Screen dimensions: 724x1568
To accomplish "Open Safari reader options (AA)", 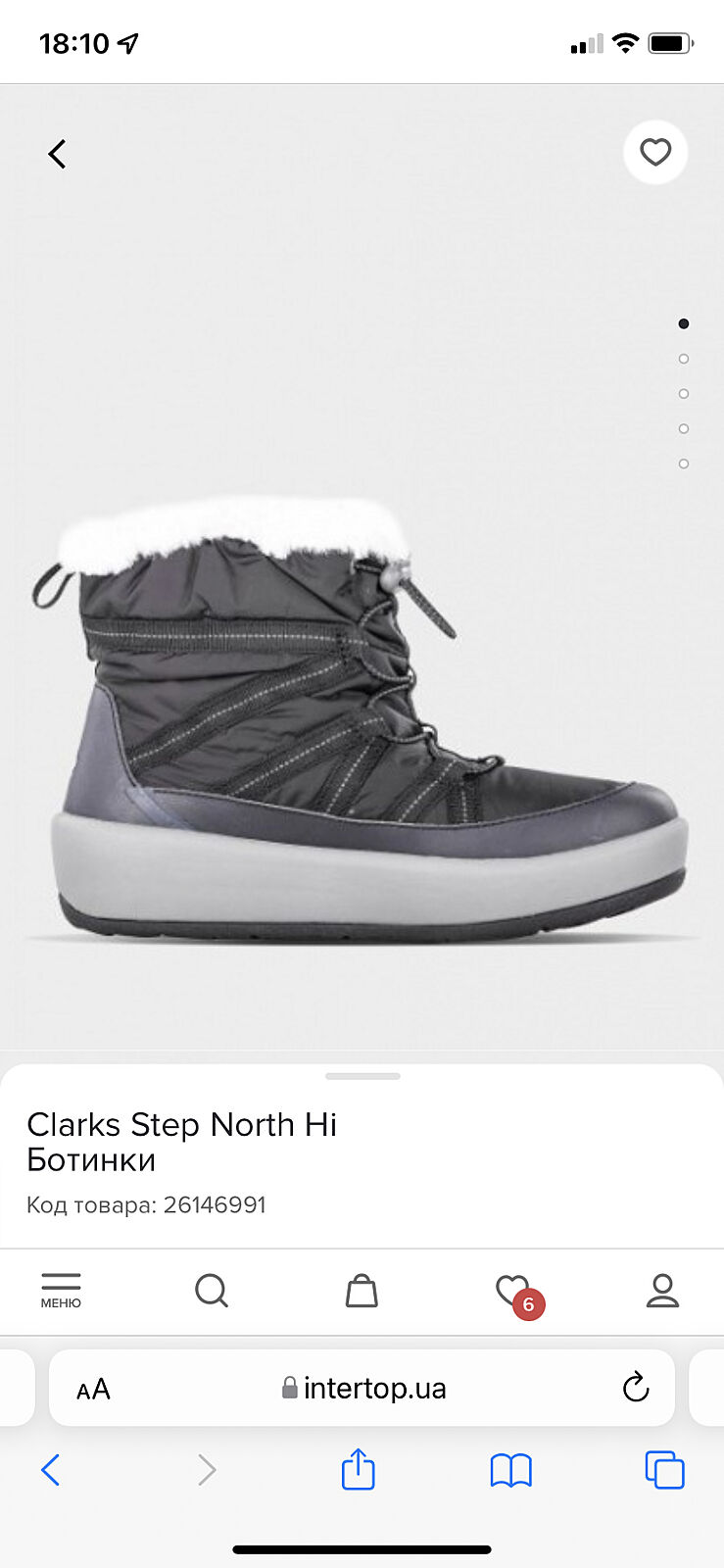I will coord(94,1389).
